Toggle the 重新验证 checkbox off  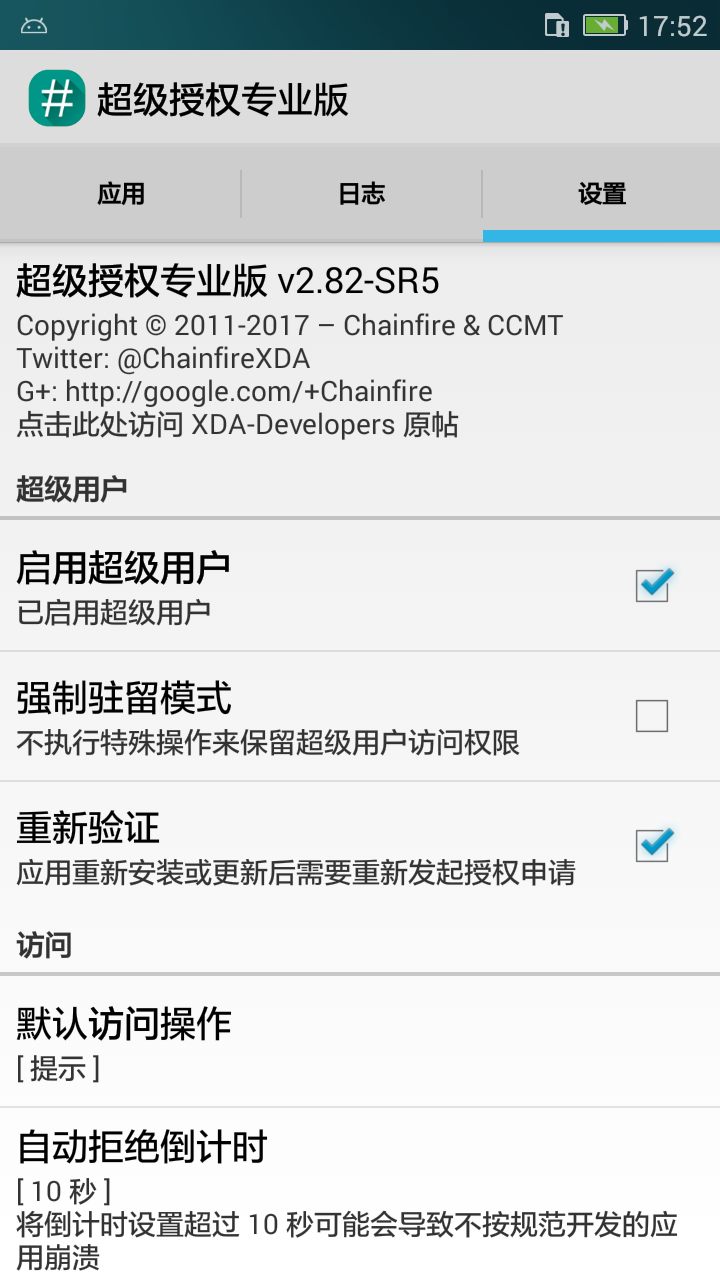pyautogui.click(x=652, y=846)
